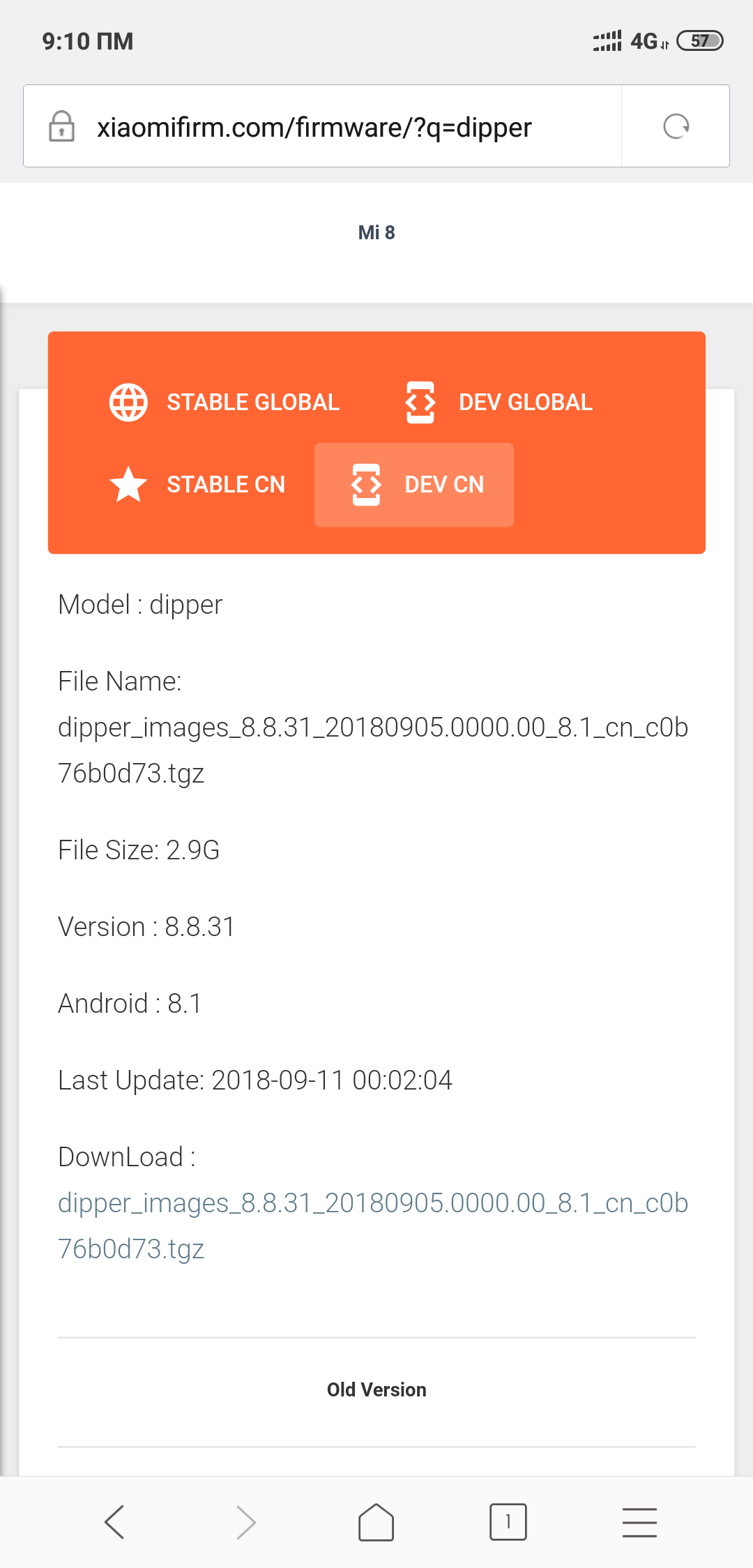Viewport: 753px width, 1568px height.
Task: Select the DEV CN tab
Action: [x=415, y=484]
